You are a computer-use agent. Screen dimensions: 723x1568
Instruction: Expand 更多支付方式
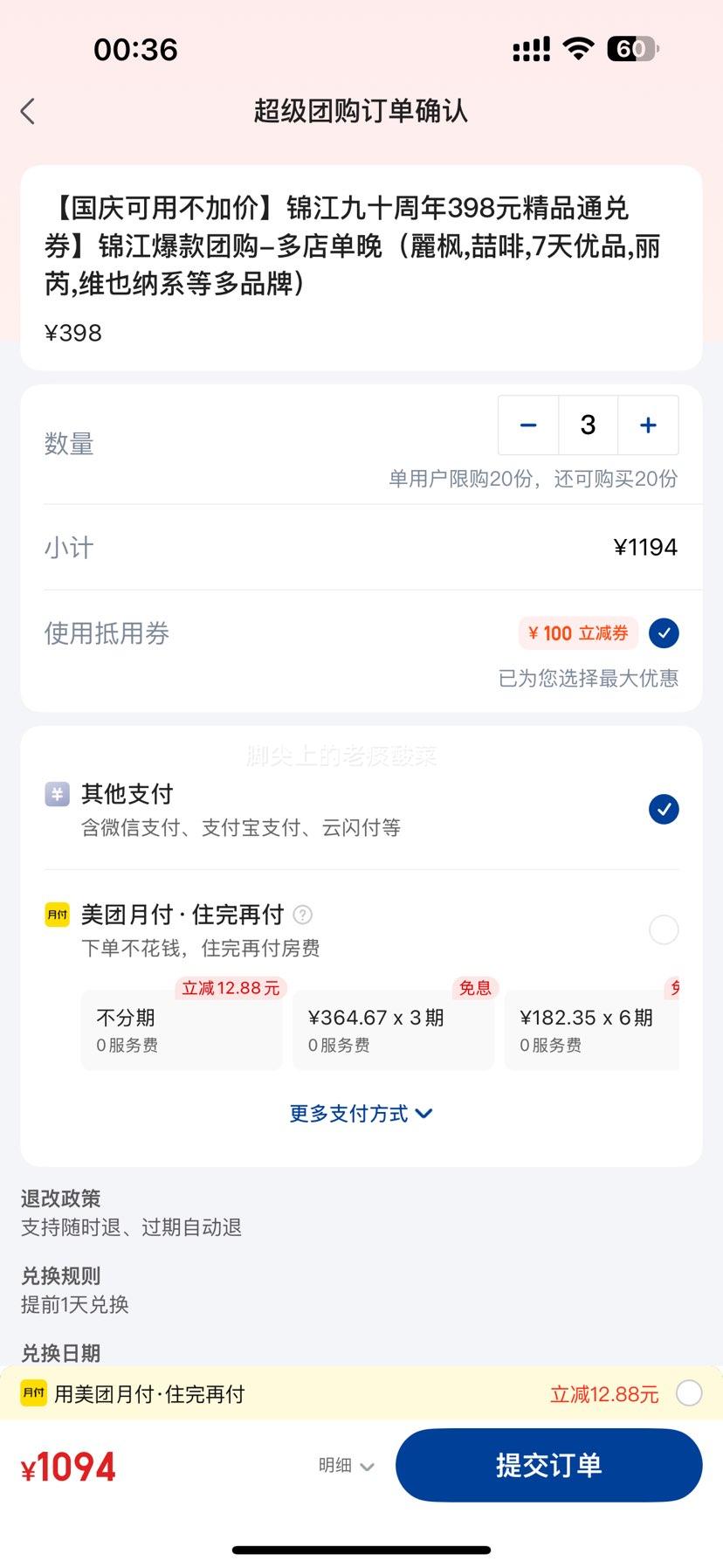tap(361, 1114)
